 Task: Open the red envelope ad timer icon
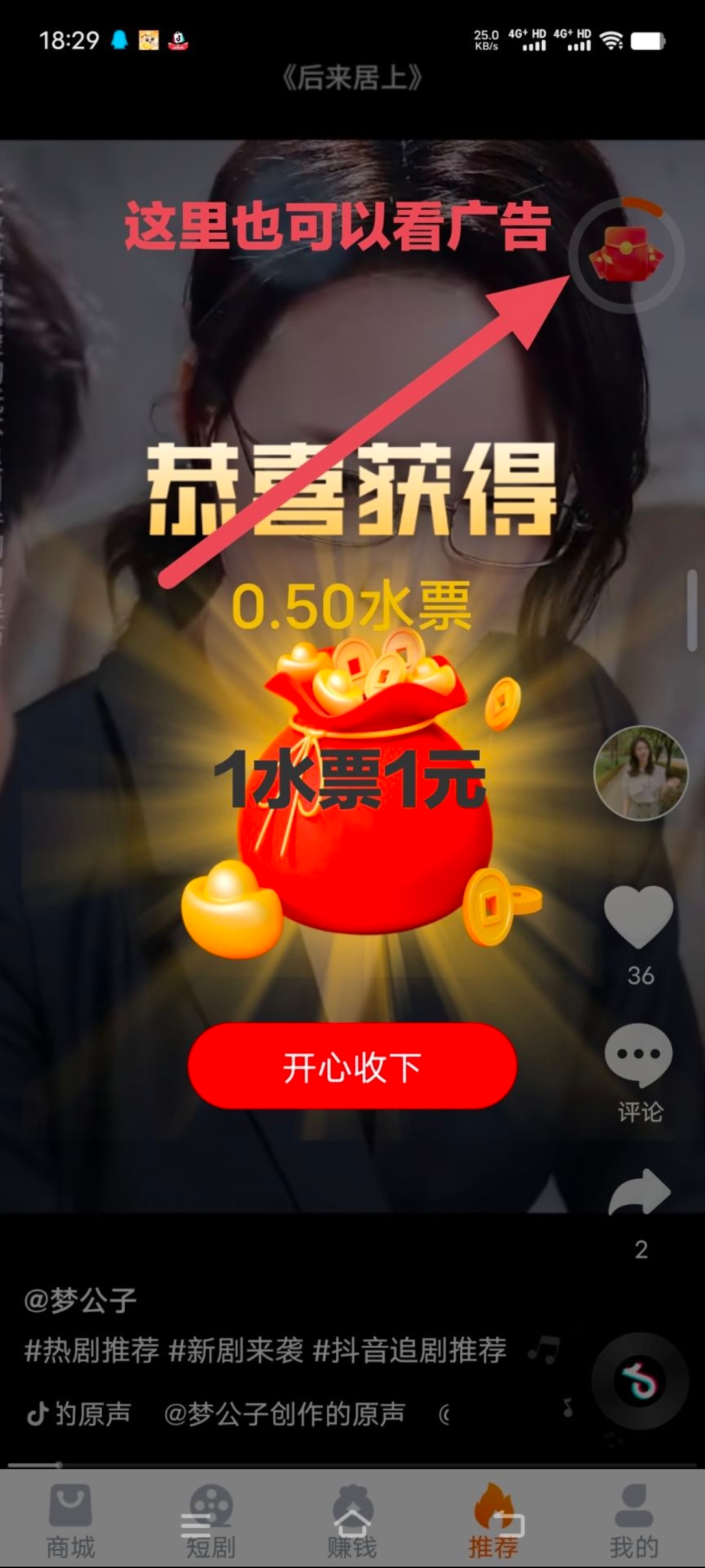pyautogui.click(x=626, y=255)
